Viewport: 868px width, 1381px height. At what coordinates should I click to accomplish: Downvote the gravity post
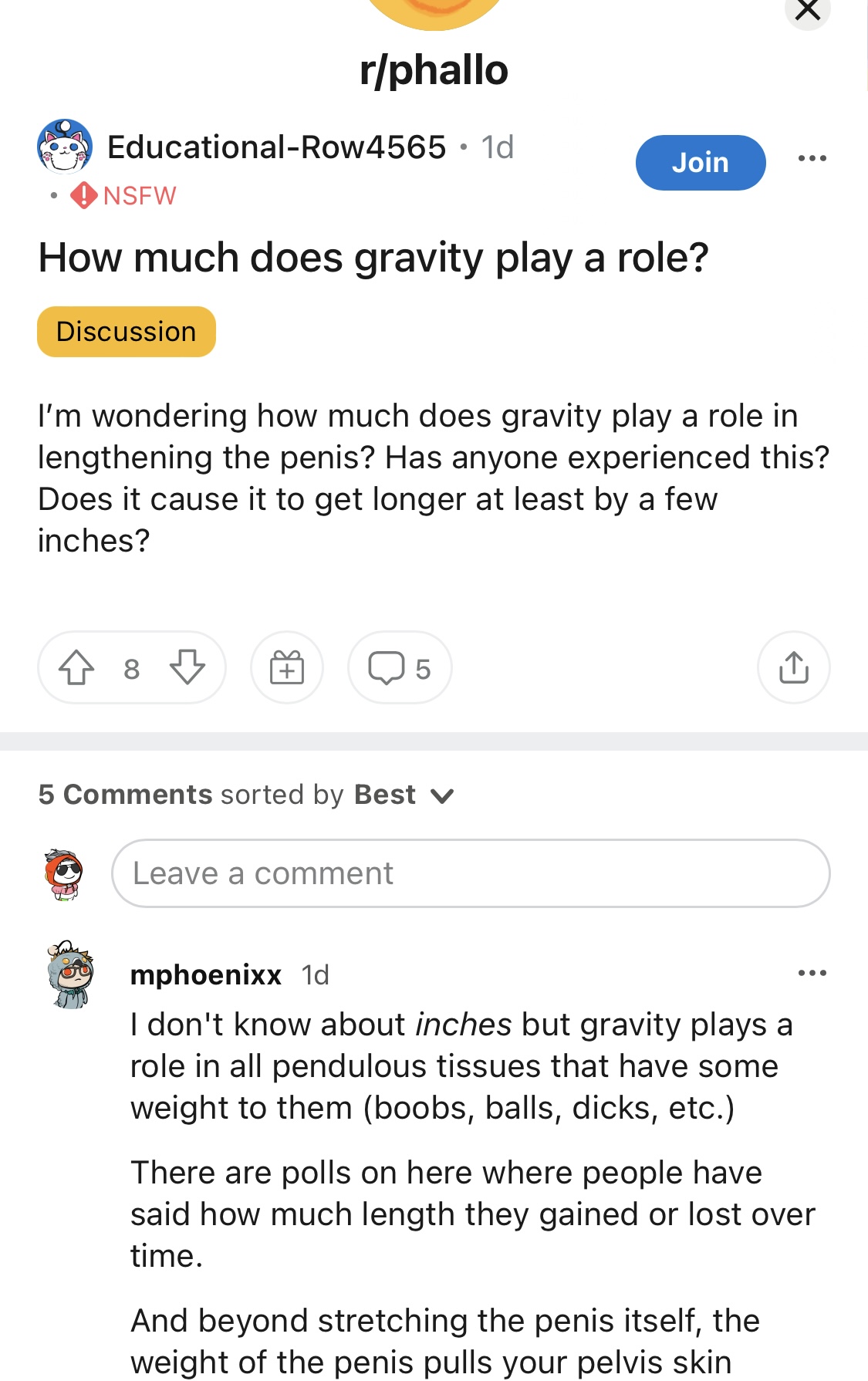pyautogui.click(x=187, y=668)
